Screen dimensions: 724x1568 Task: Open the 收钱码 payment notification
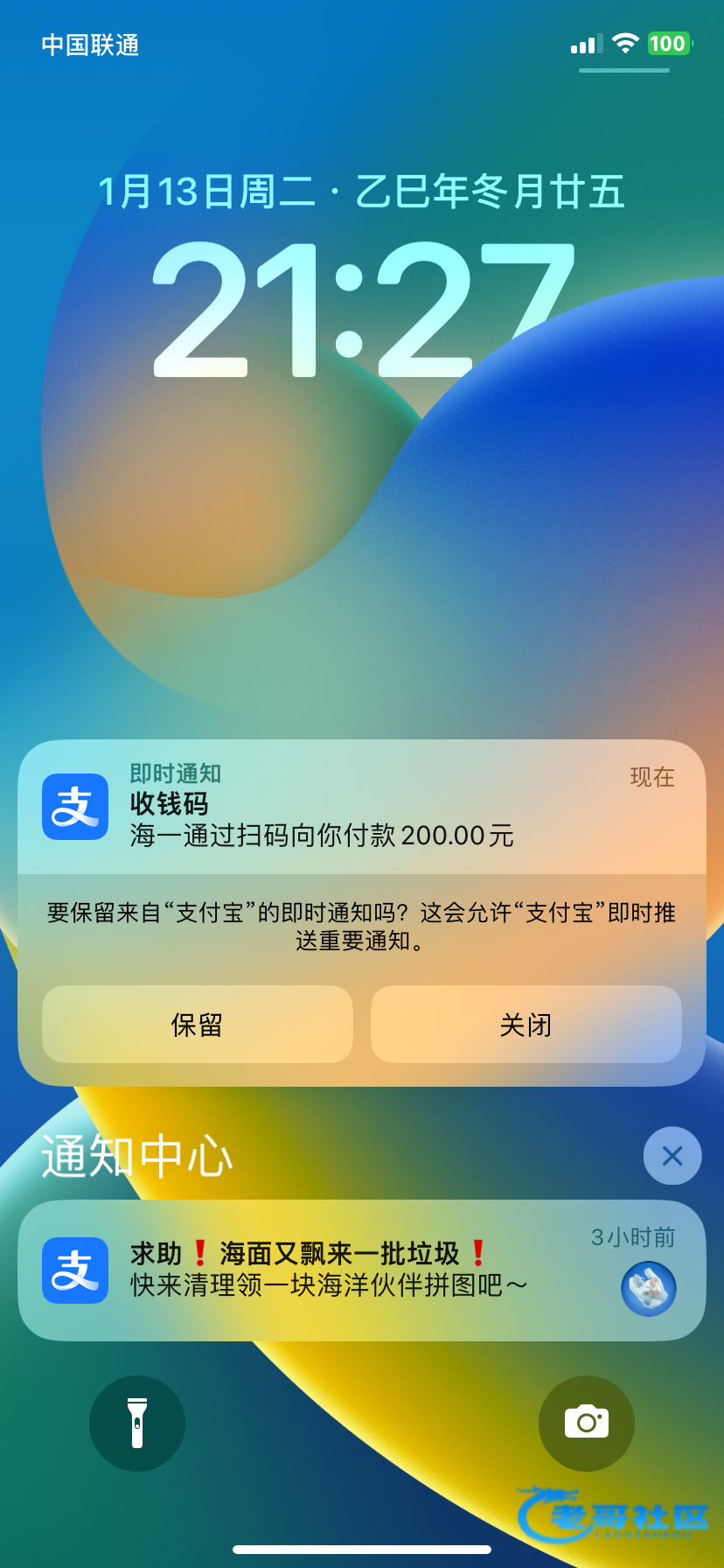point(360,807)
